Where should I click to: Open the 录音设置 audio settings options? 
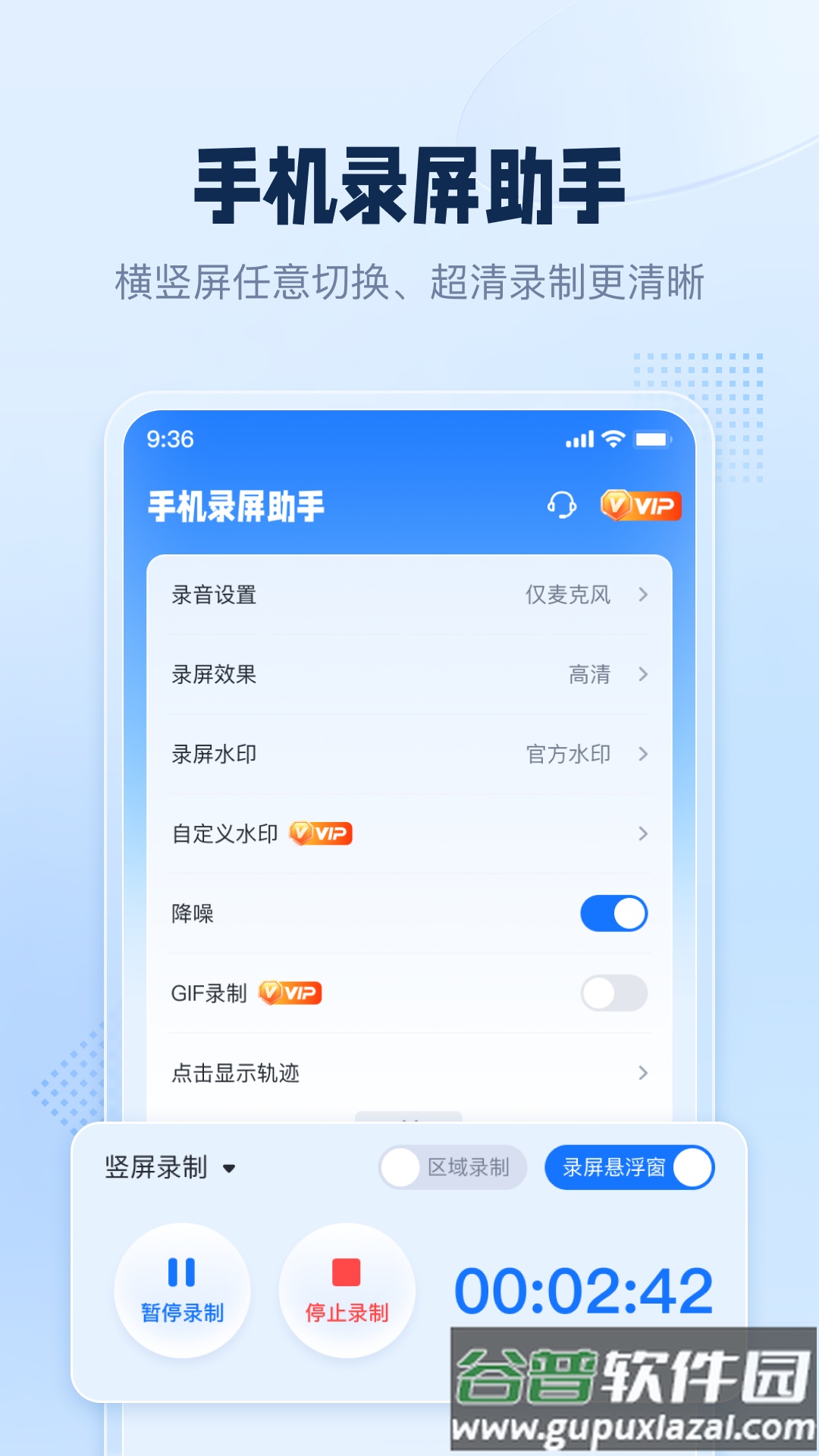click(x=408, y=595)
